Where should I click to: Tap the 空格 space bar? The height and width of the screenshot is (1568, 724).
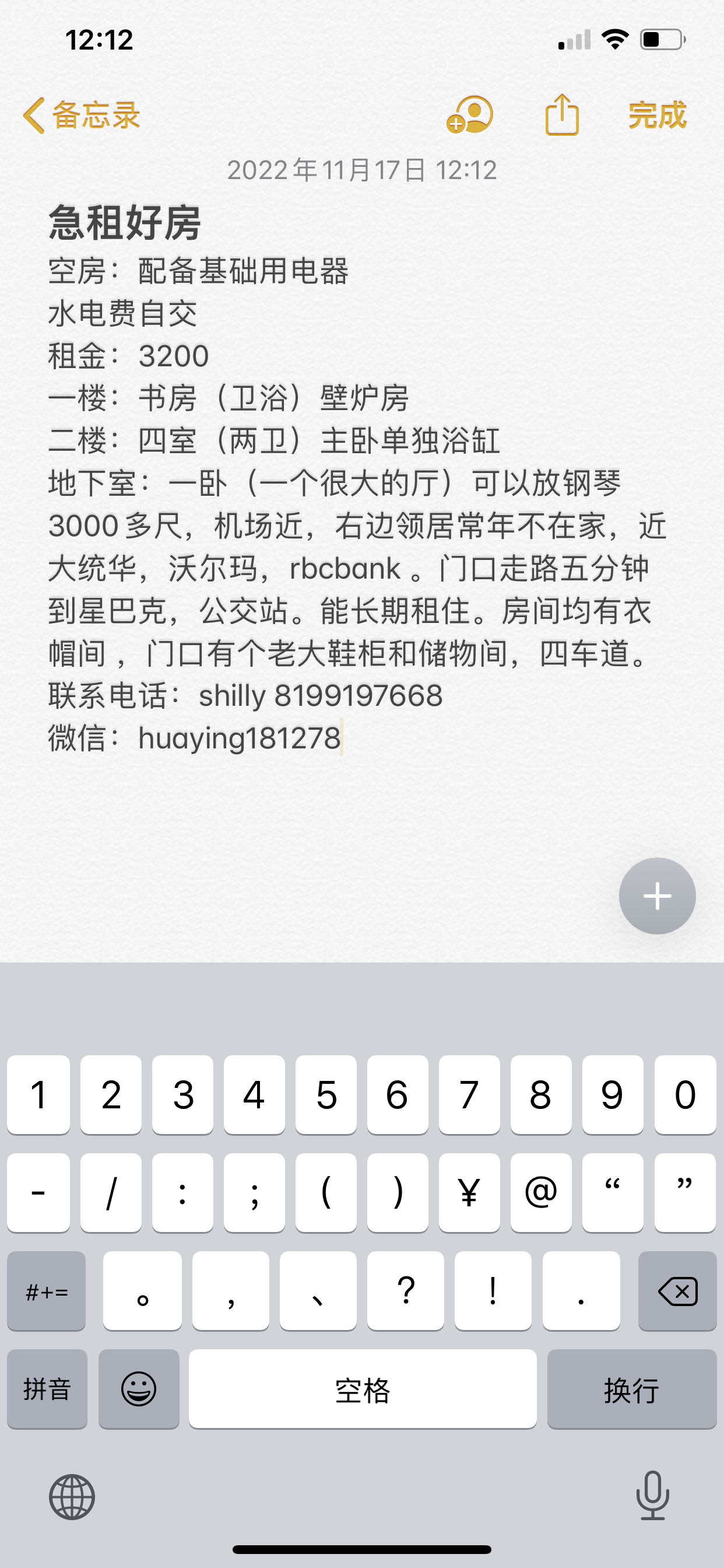point(362,1388)
